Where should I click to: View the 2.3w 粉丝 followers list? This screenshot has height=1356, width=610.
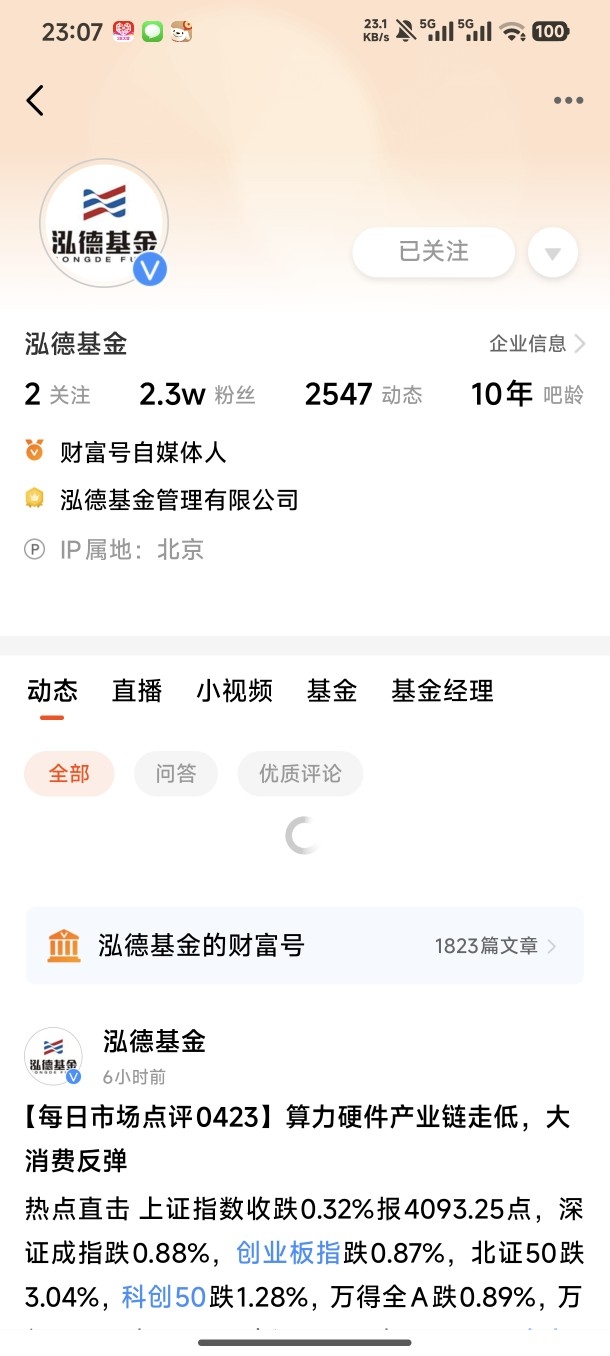197,395
